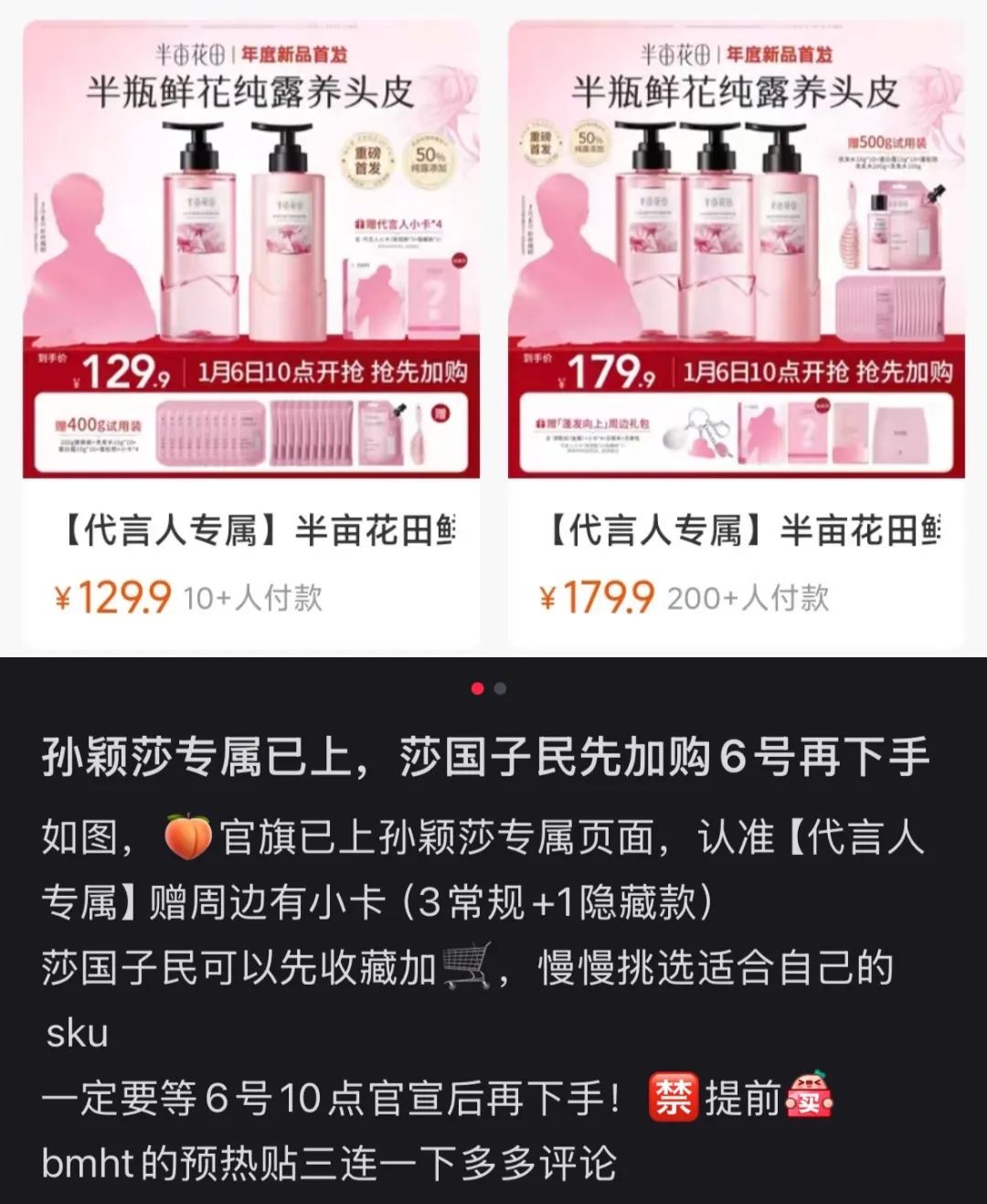Image resolution: width=987 pixels, height=1204 pixels.
Task: Select the second image page indicator dot
Action: [500, 688]
